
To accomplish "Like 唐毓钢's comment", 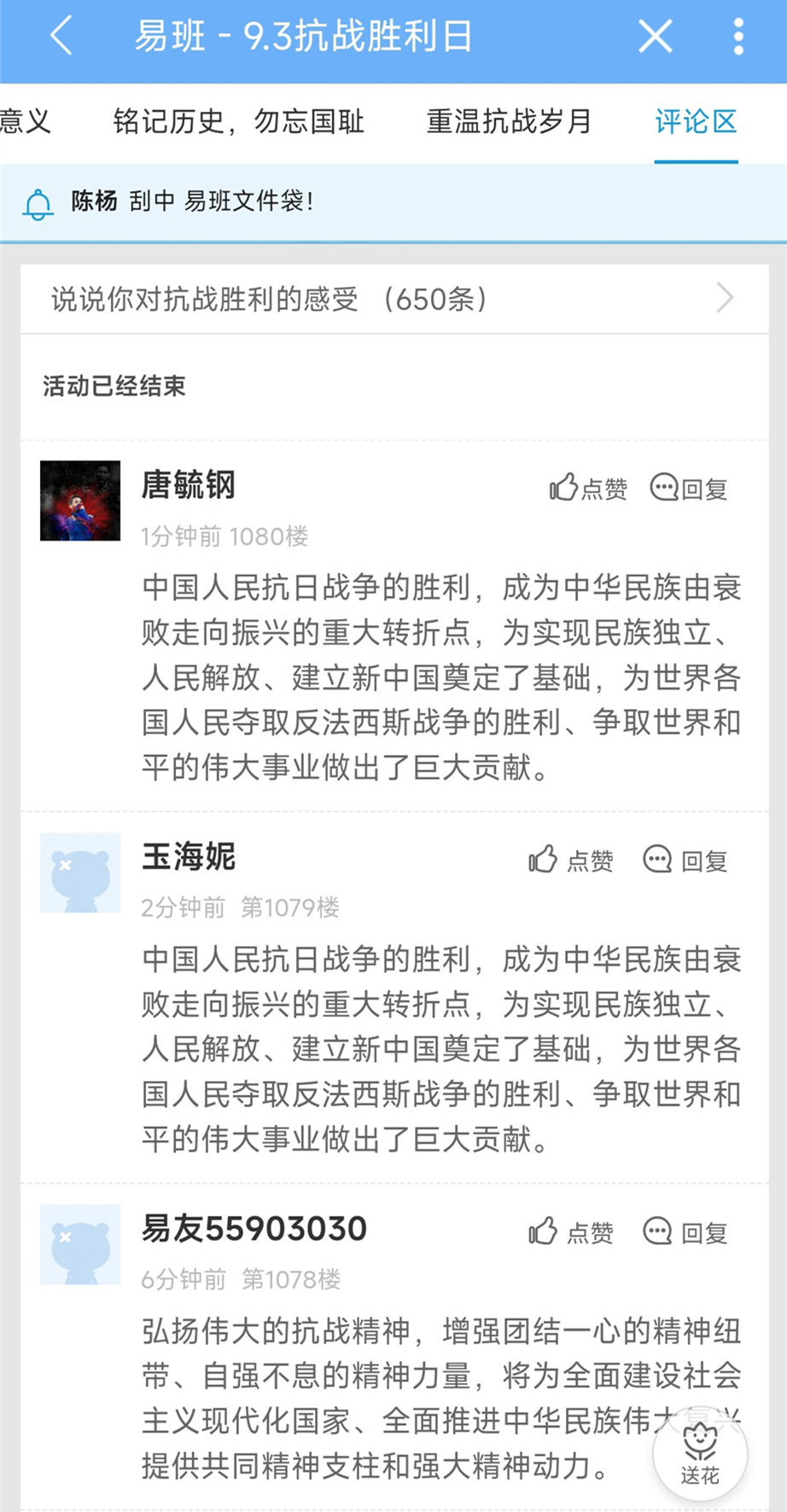I will tap(588, 488).
